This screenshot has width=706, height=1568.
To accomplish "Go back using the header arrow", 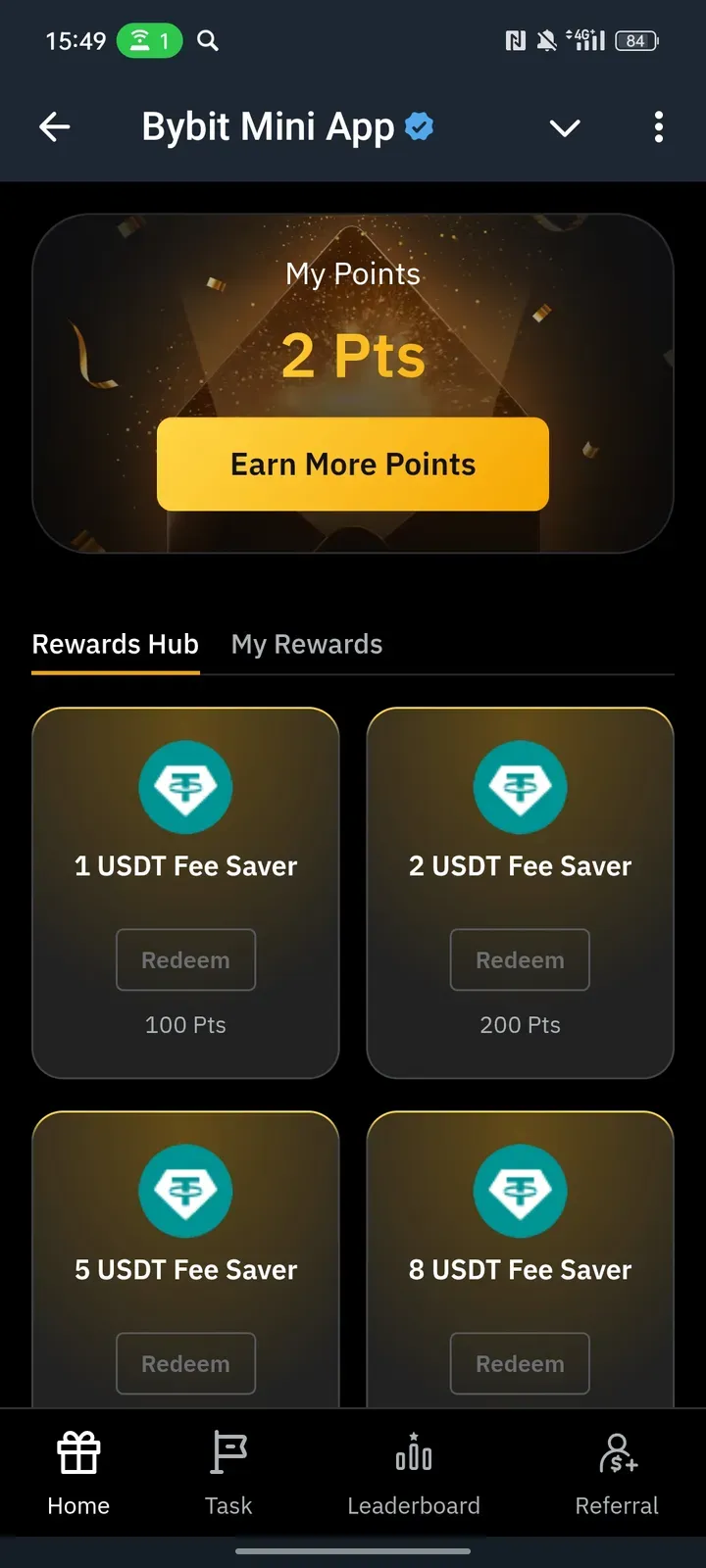I will click(55, 126).
